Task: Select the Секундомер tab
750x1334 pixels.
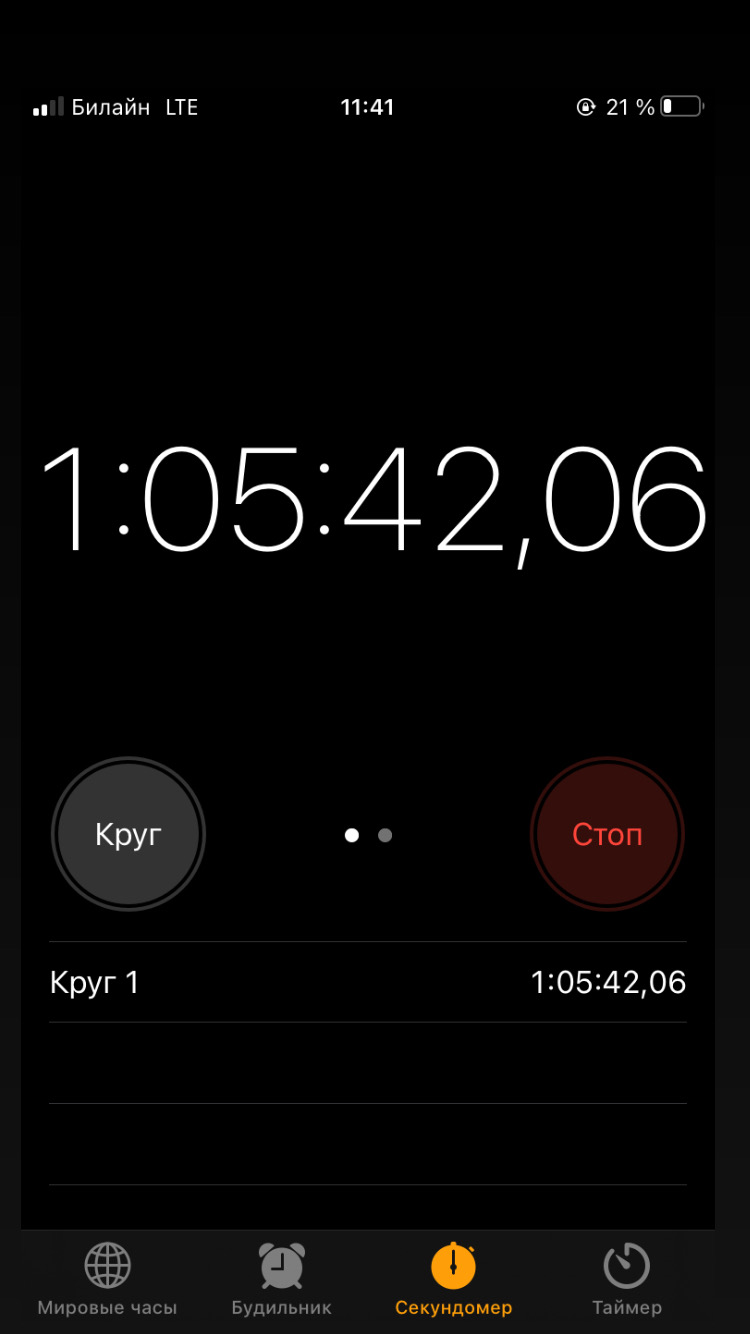Action: click(453, 1279)
